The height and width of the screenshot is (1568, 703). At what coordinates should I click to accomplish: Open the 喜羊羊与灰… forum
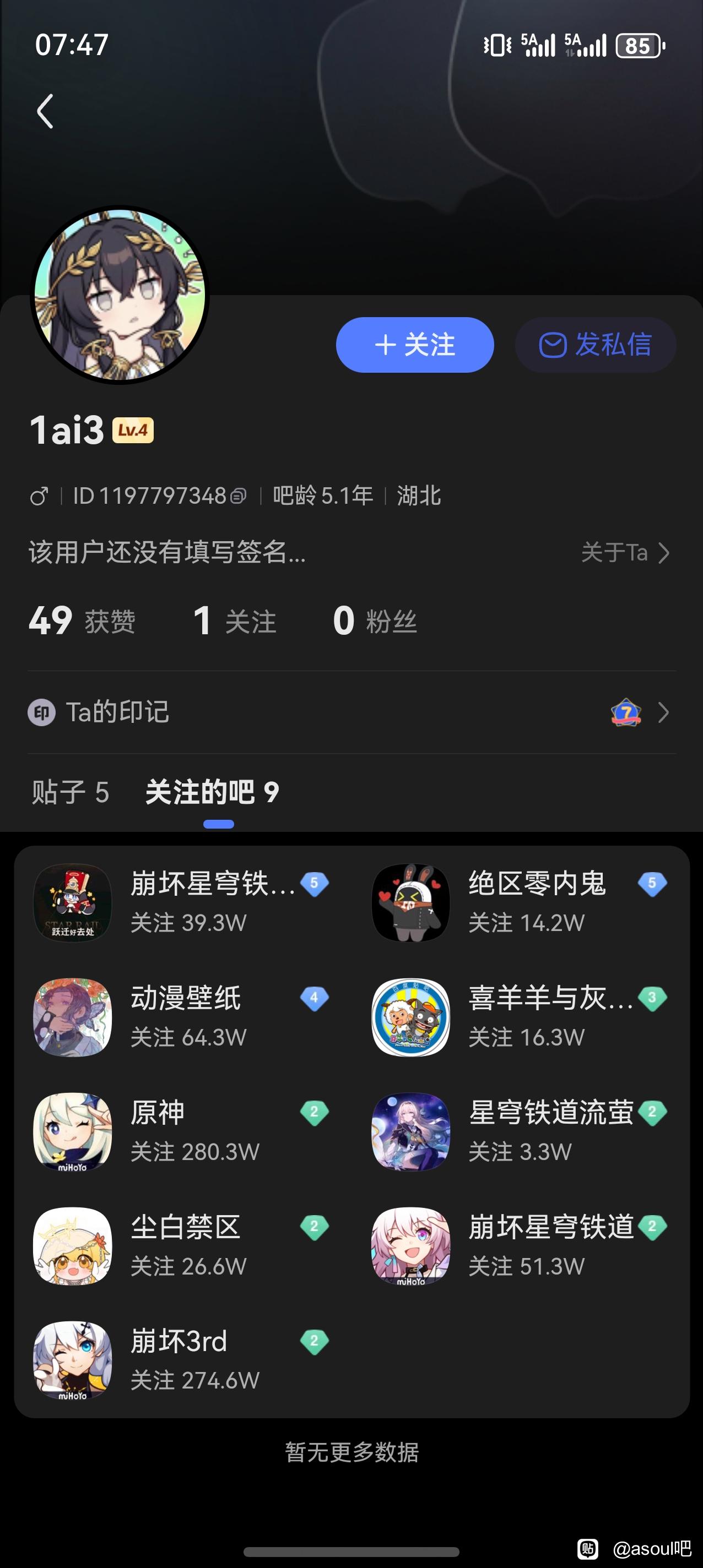[x=519, y=1017]
